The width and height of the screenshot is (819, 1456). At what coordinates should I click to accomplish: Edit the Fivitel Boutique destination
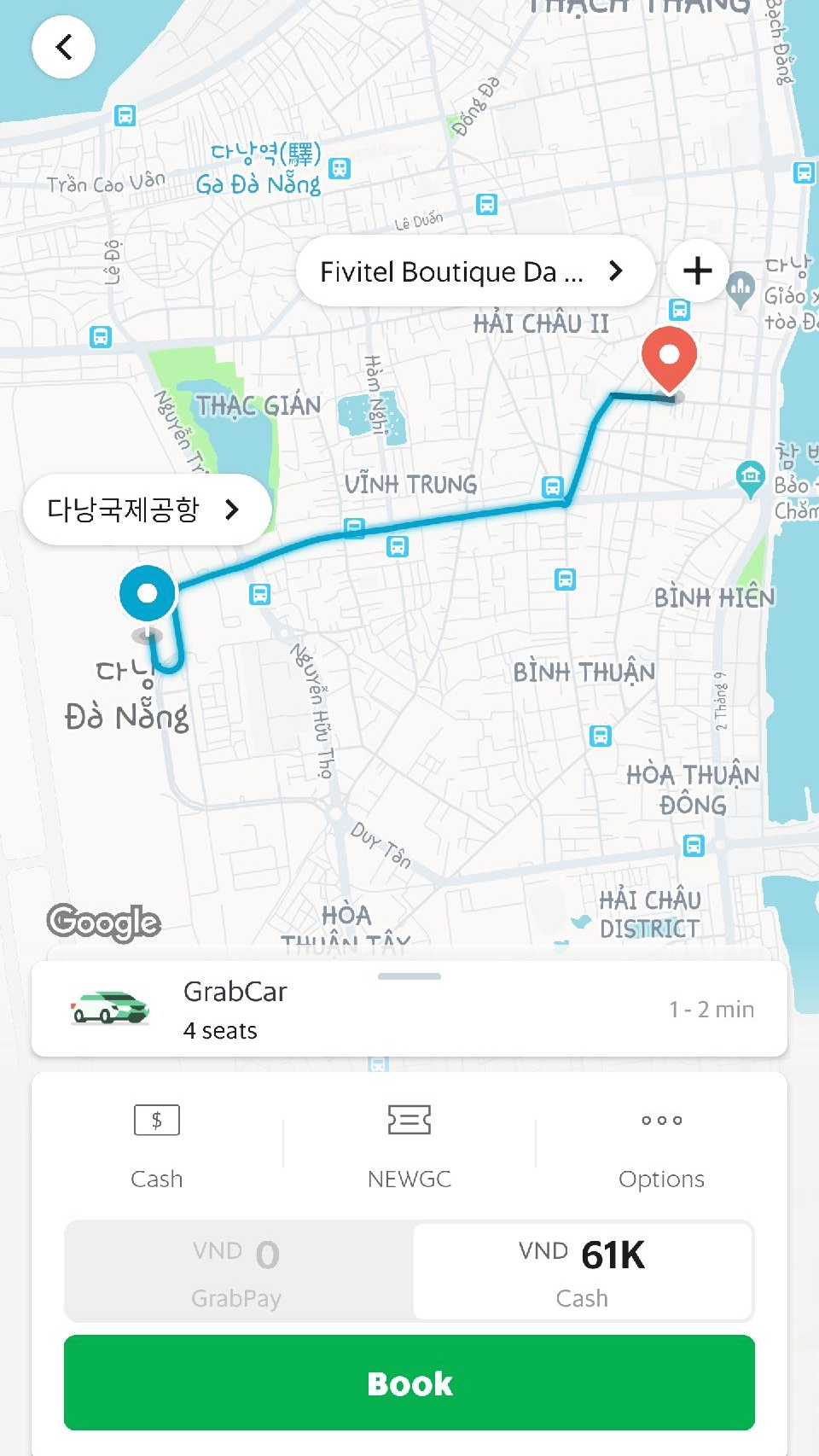coord(473,271)
